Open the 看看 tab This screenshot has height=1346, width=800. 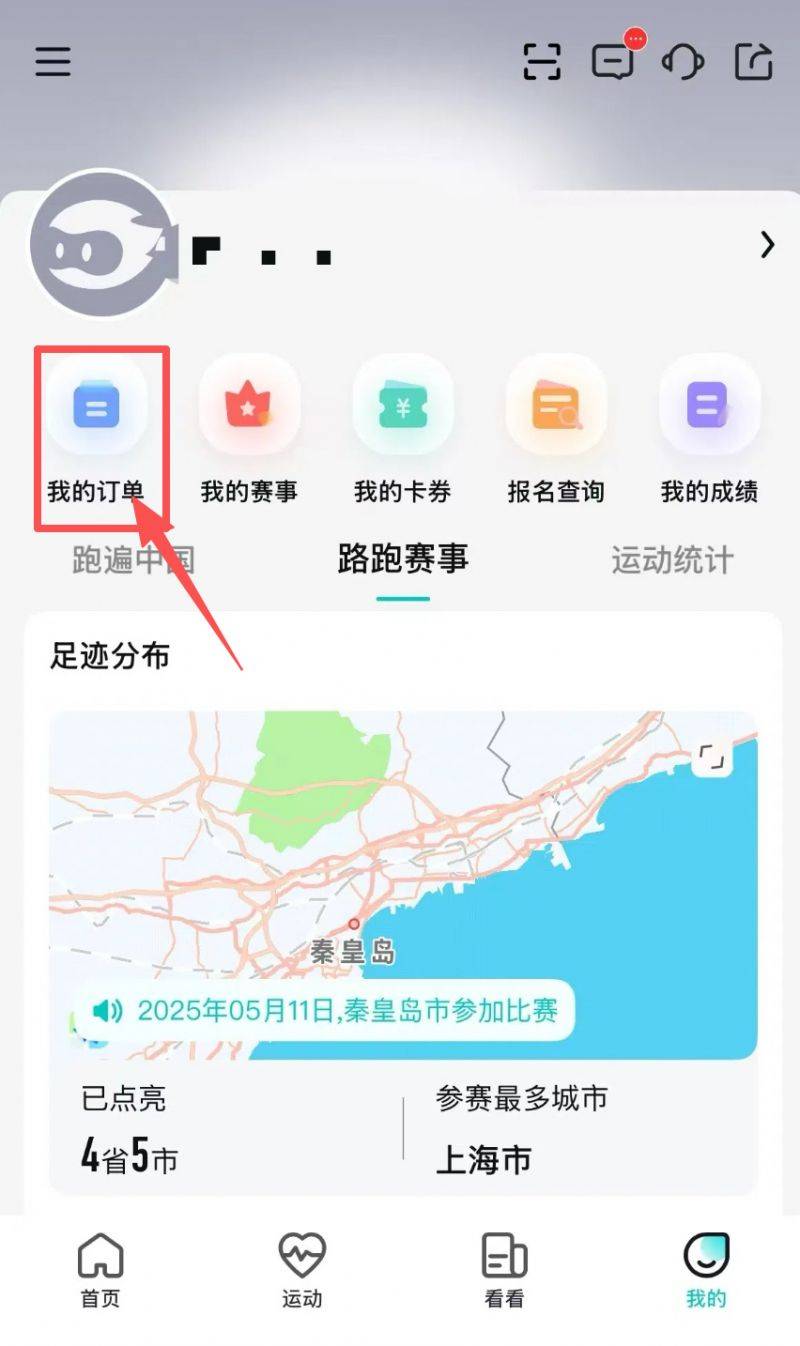pyautogui.click(x=503, y=1270)
